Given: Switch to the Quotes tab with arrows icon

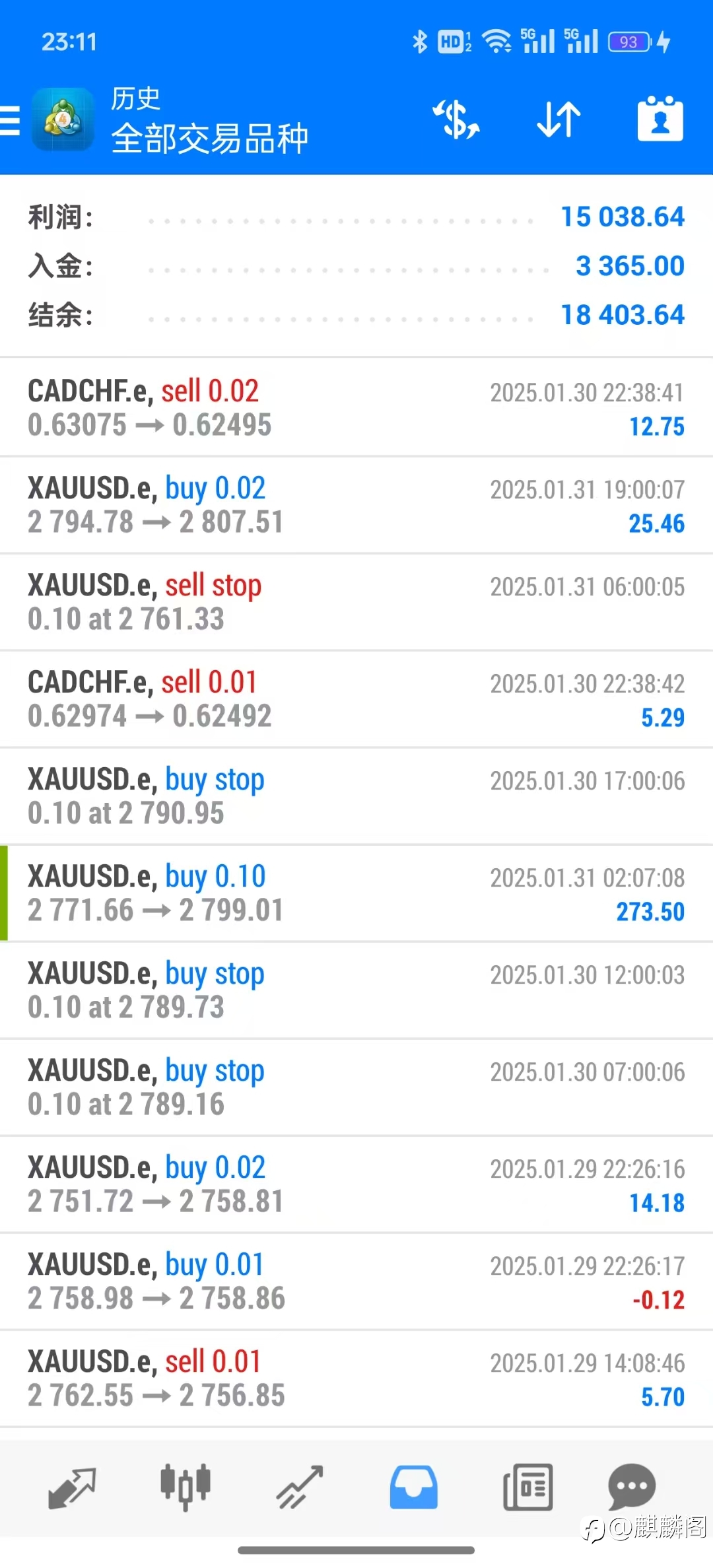Looking at the screenshot, I should pyautogui.click(x=72, y=1488).
